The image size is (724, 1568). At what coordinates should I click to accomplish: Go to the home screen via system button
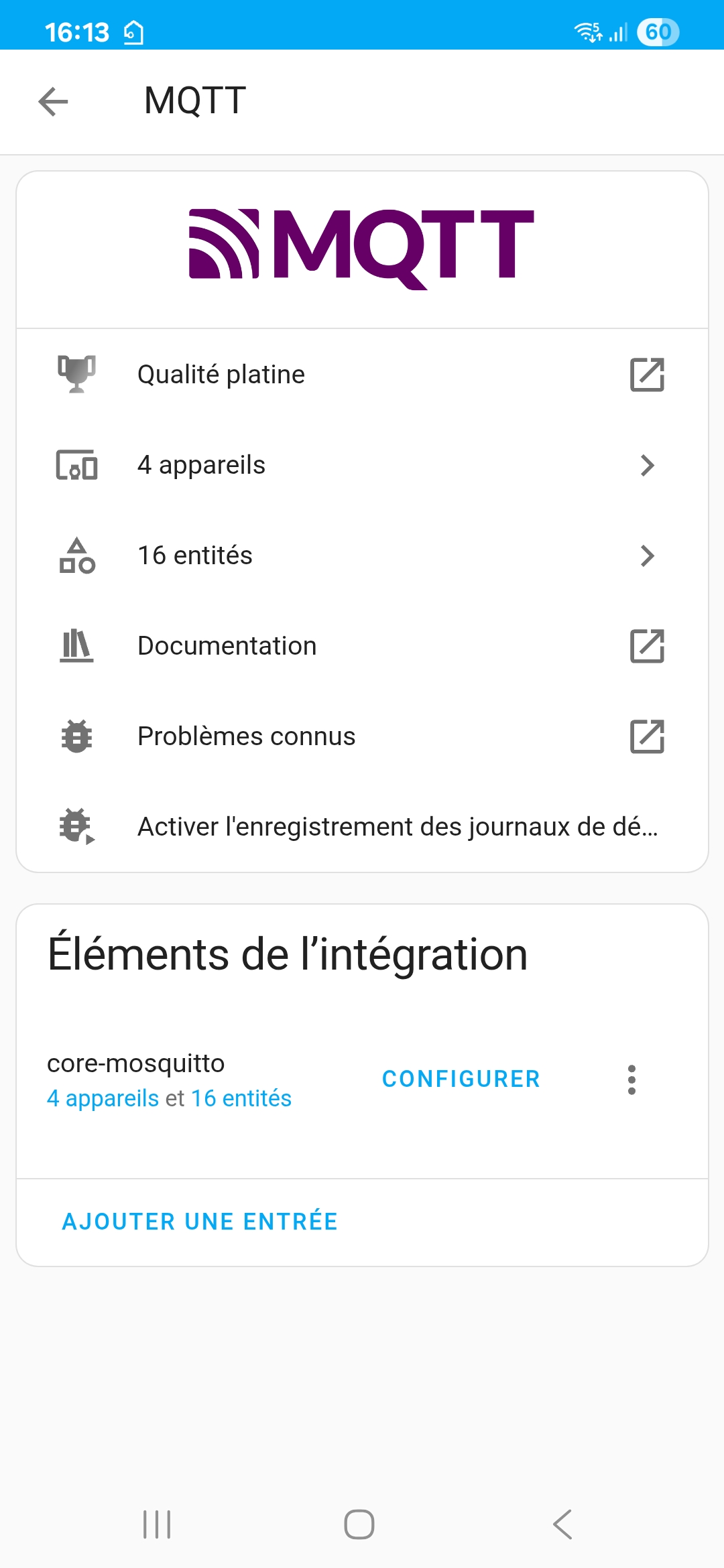359,1524
